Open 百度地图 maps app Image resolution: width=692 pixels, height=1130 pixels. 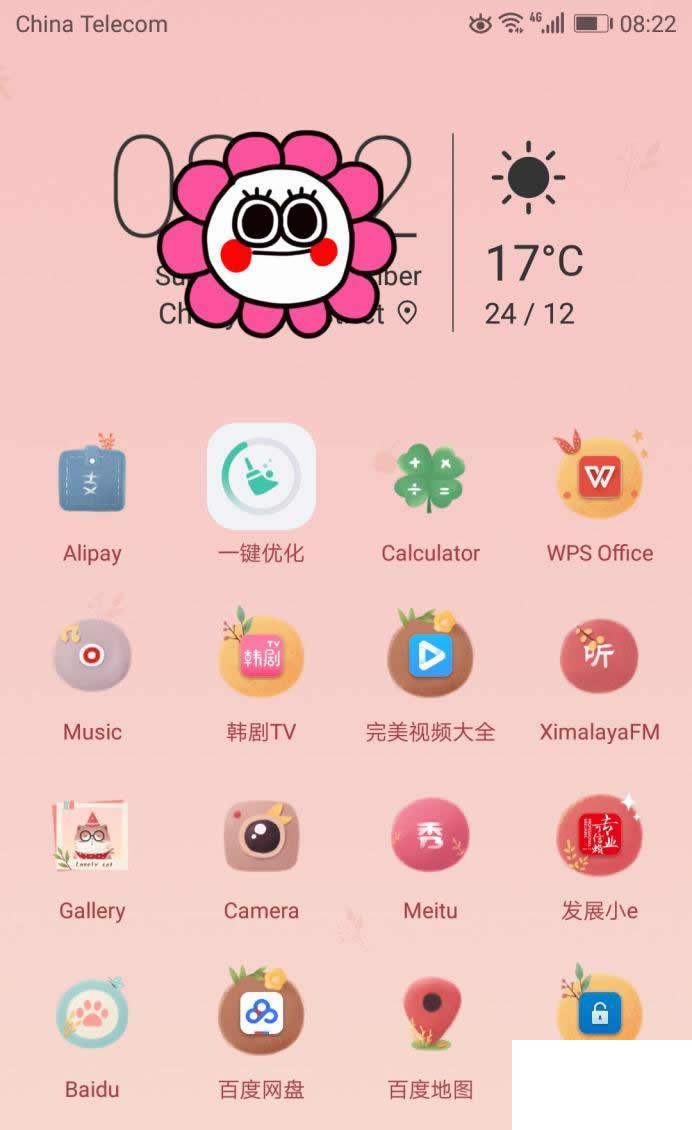coord(430,1014)
